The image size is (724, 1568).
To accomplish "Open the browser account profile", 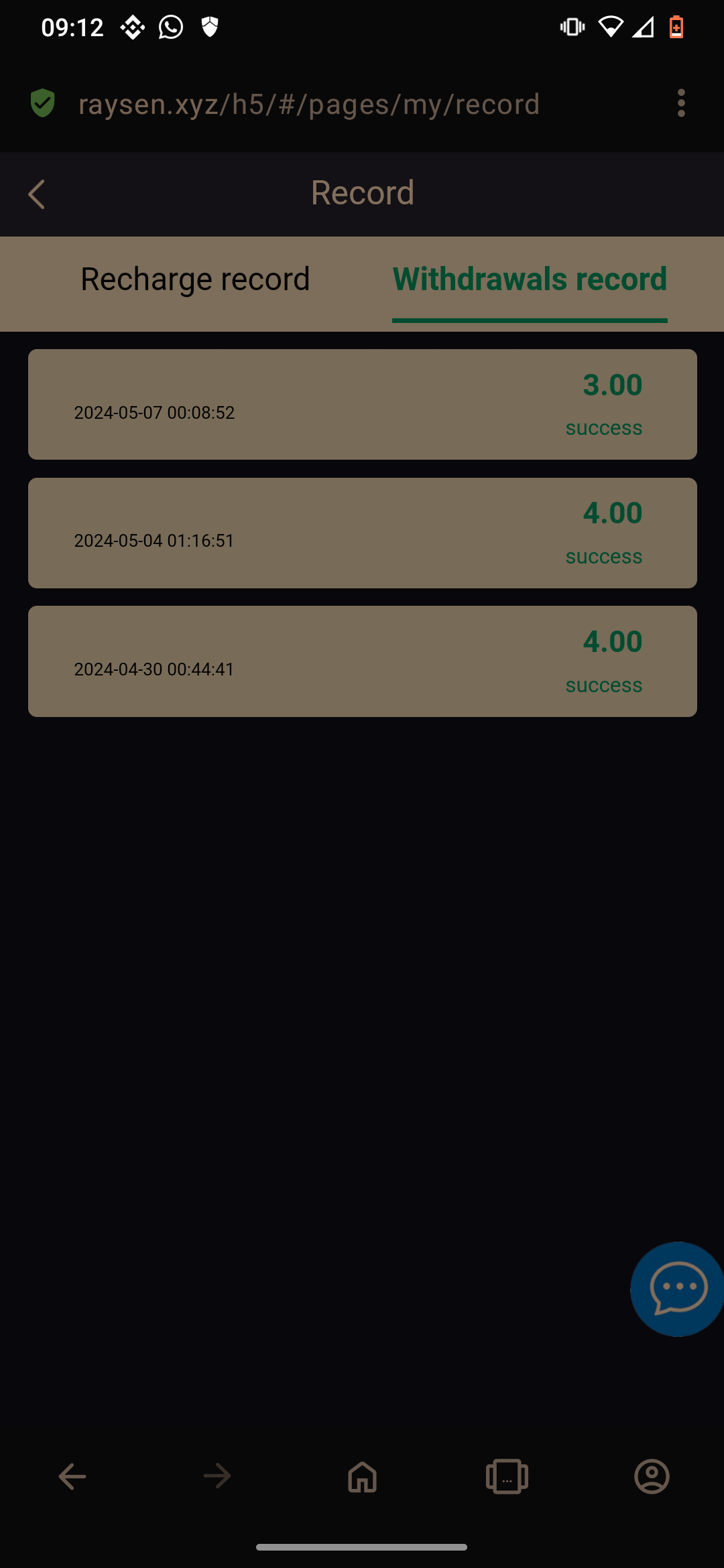I will [x=652, y=1476].
